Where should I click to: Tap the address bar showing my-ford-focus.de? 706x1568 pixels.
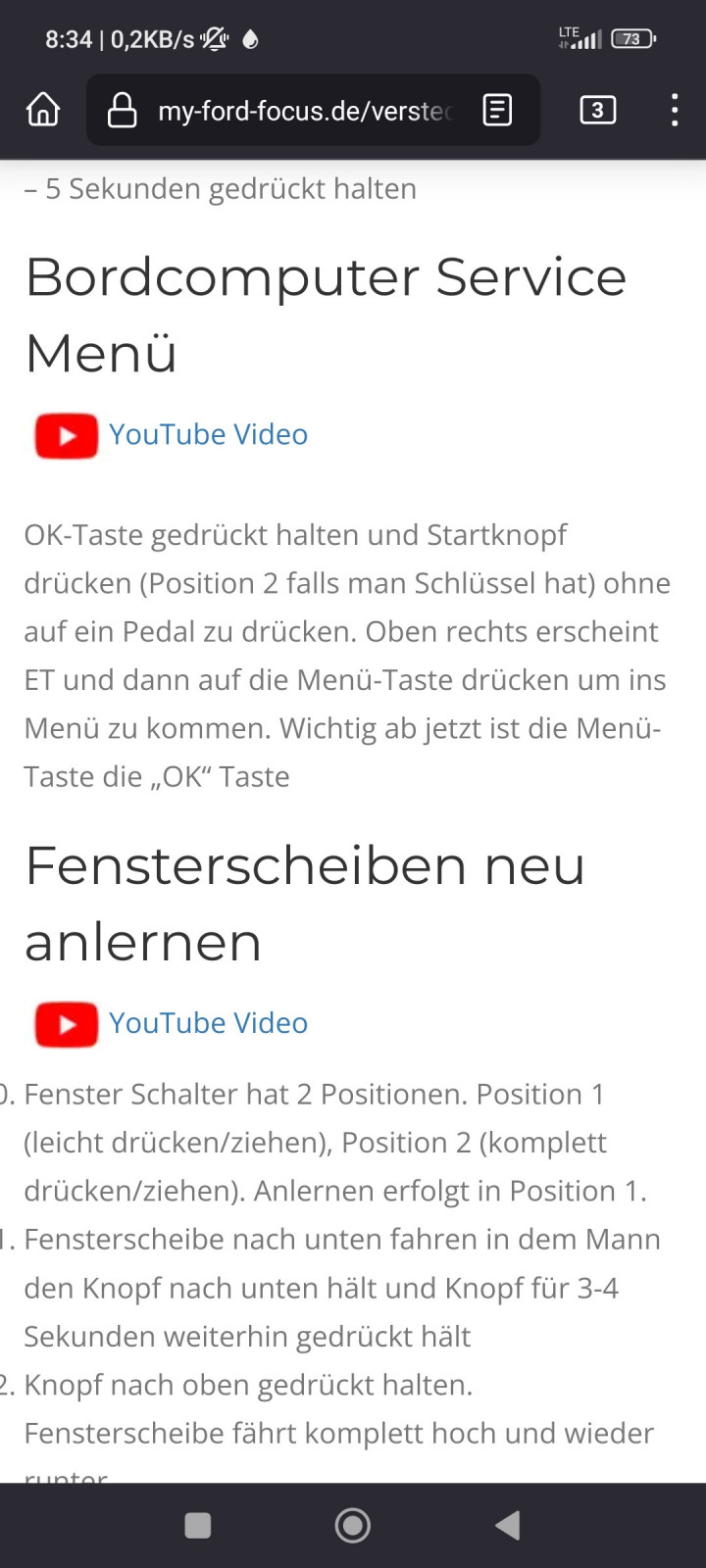(x=304, y=111)
